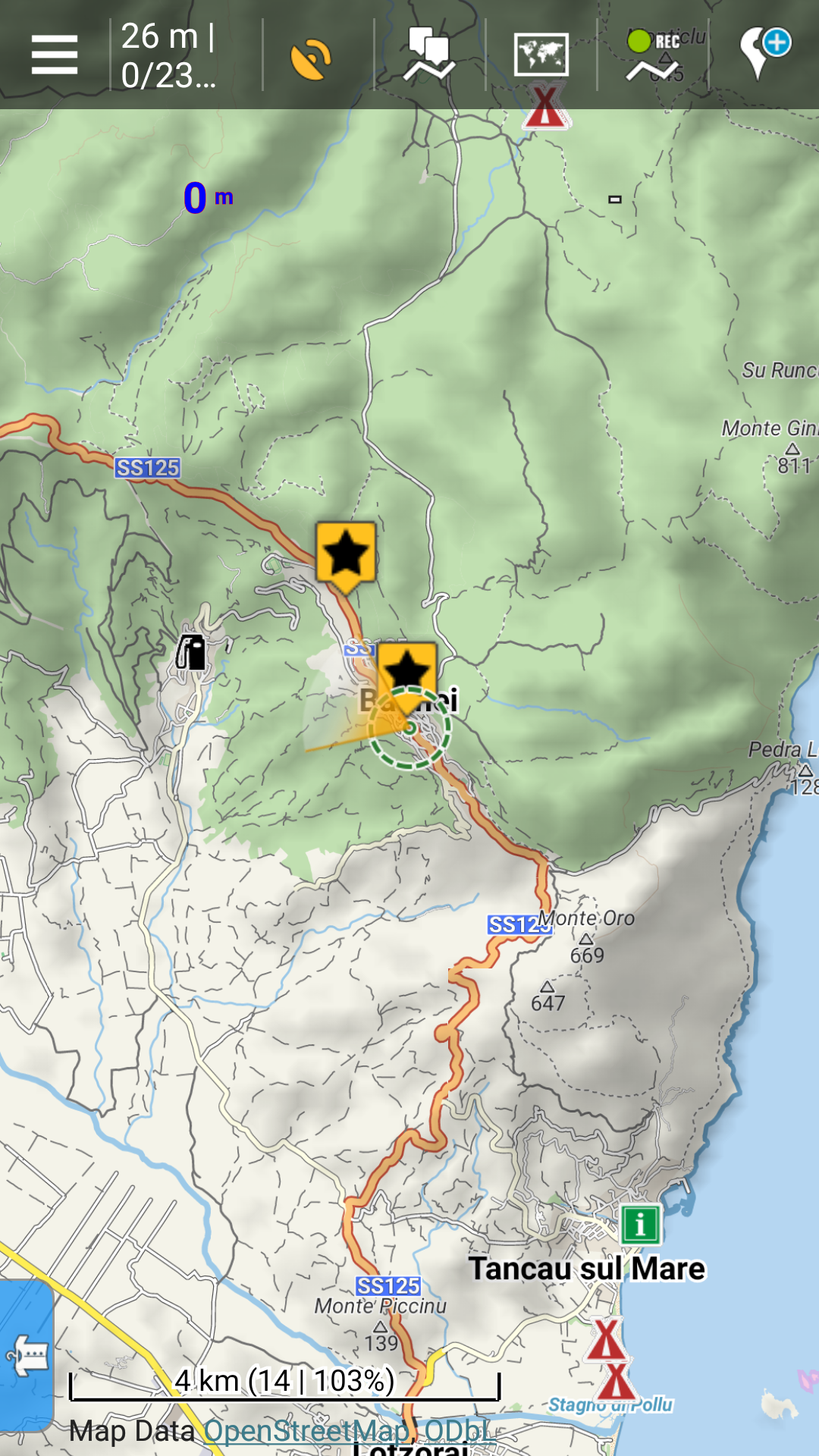
Task: Tap the green info point near Tancau sul Mare
Action: 641,1224
